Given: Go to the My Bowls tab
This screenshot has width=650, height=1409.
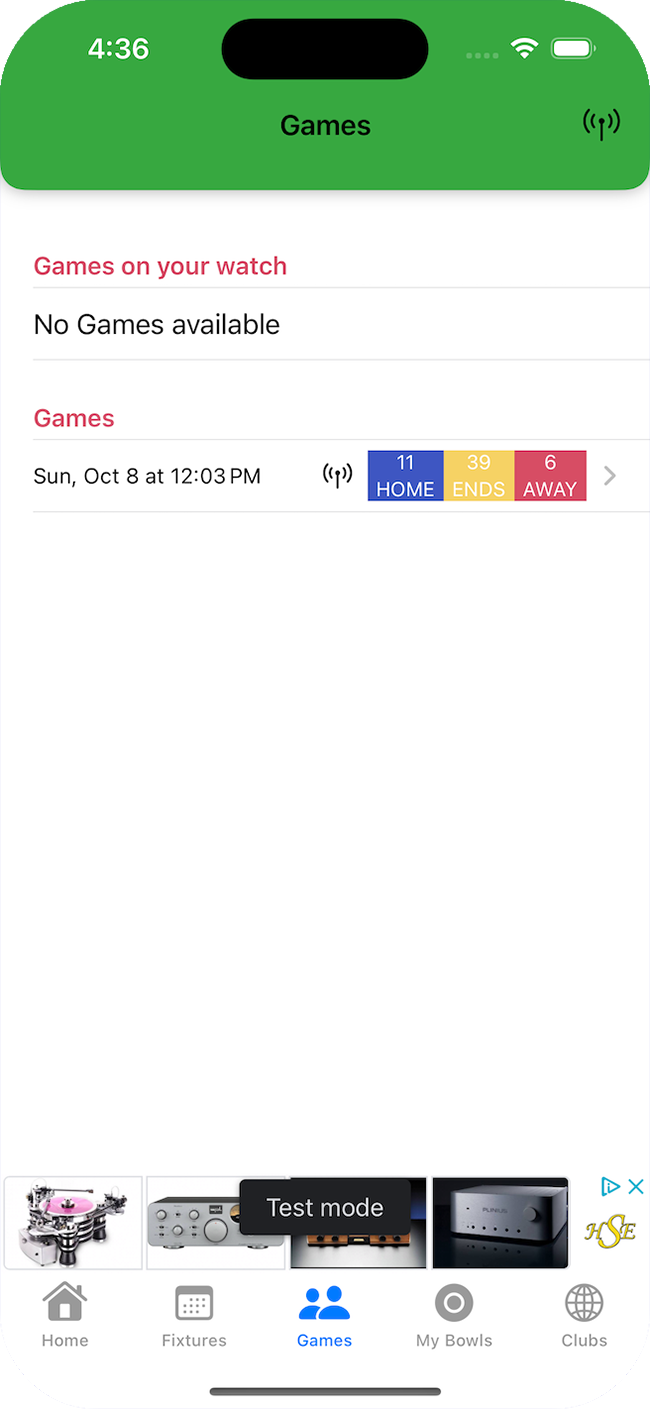Looking at the screenshot, I should click(x=454, y=1315).
